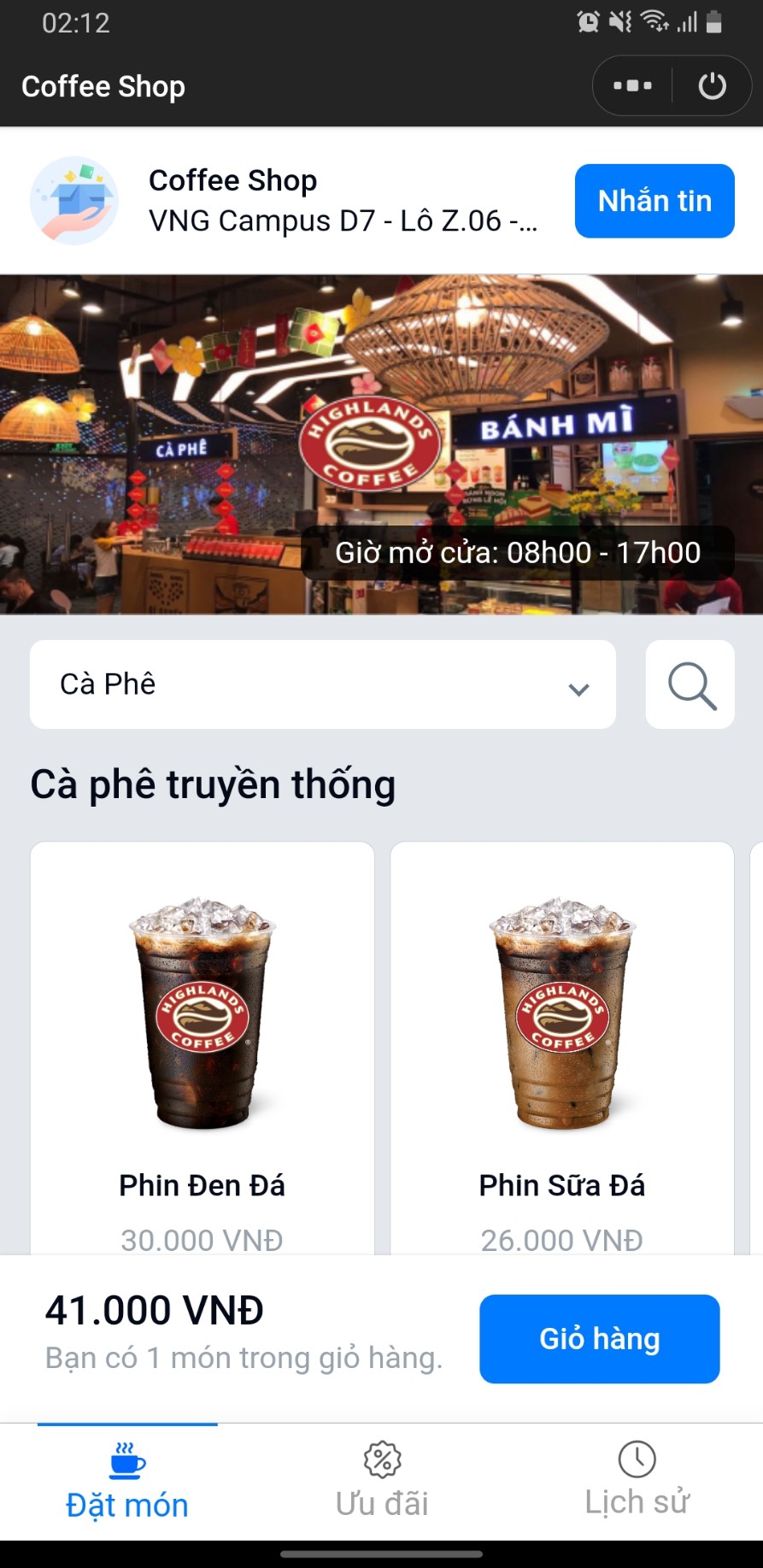This screenshot has height=1568, width=763.
Task: Tap the power button icon
Action: [712, 85]
